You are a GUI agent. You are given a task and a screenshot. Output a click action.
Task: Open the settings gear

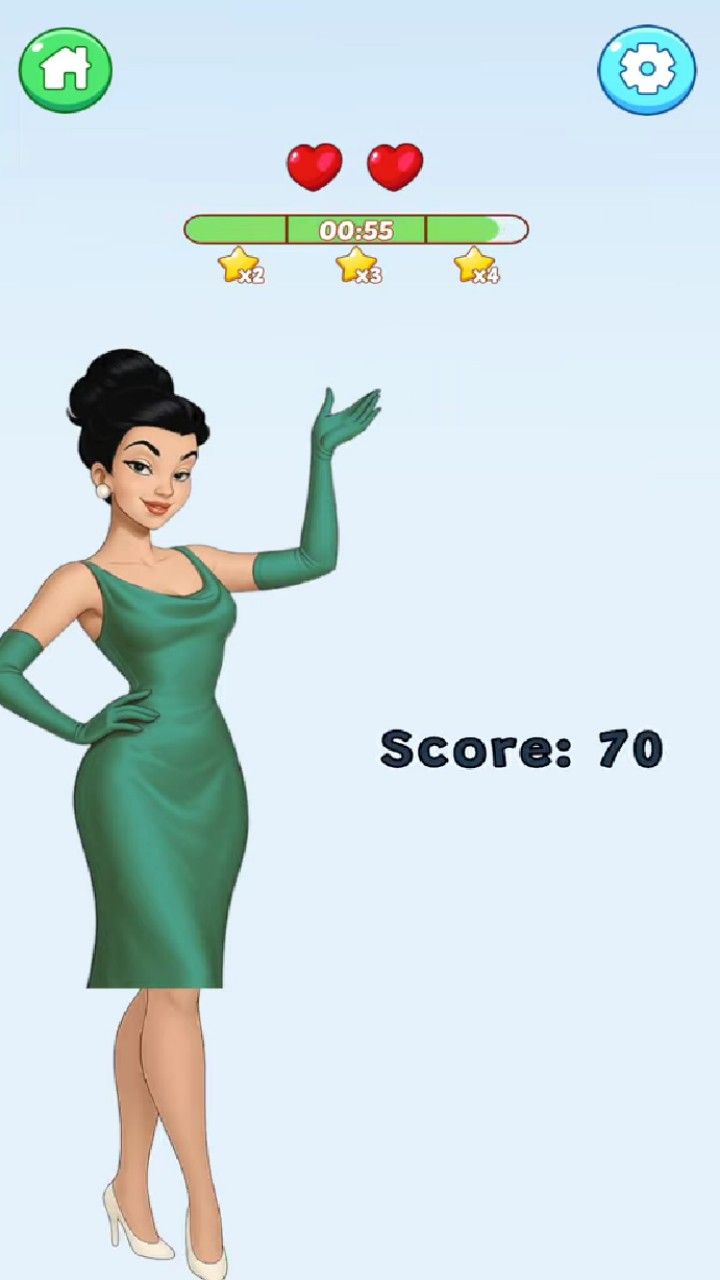point(646,70)
